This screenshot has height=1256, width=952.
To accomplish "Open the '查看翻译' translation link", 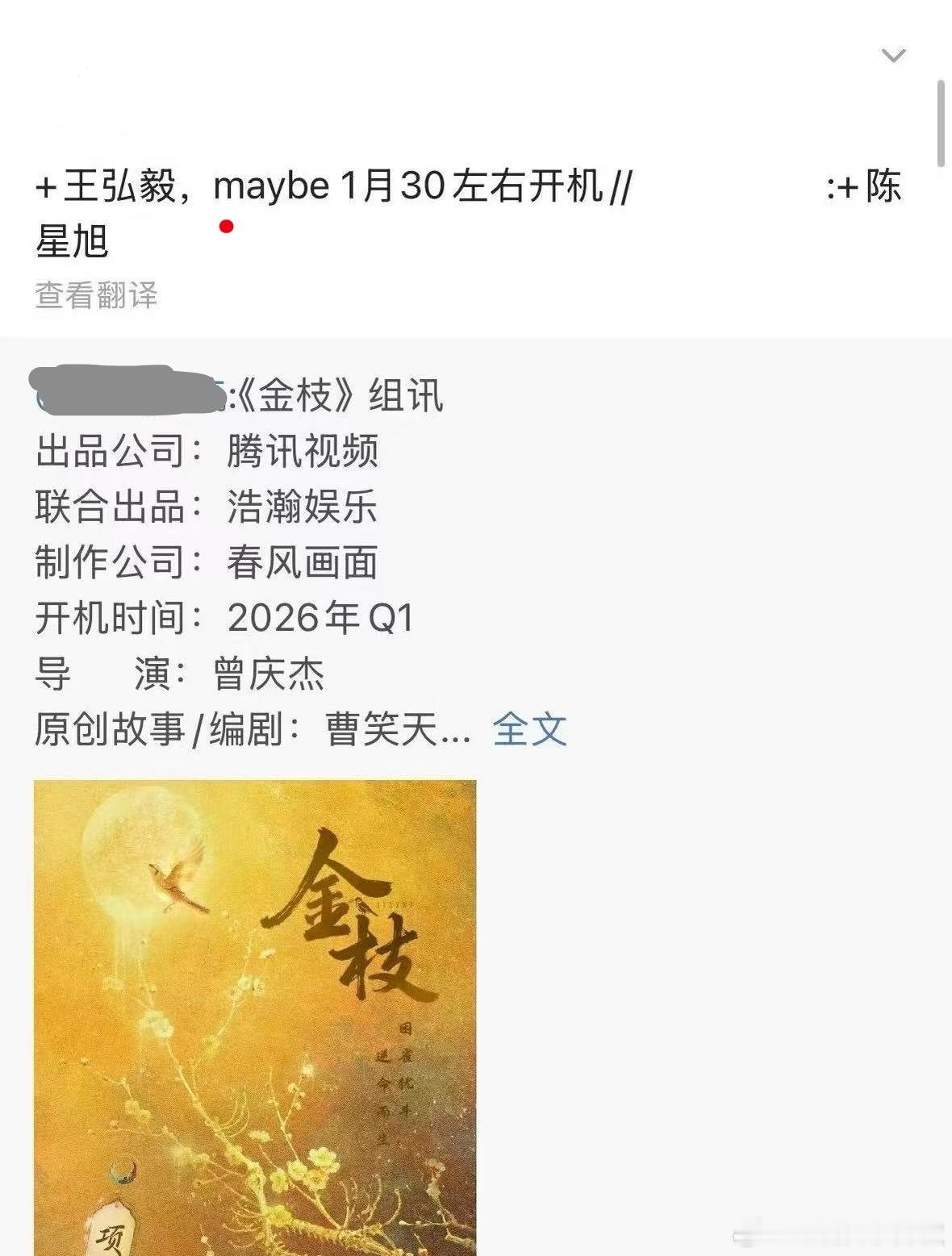I will (x=96, y=297).
